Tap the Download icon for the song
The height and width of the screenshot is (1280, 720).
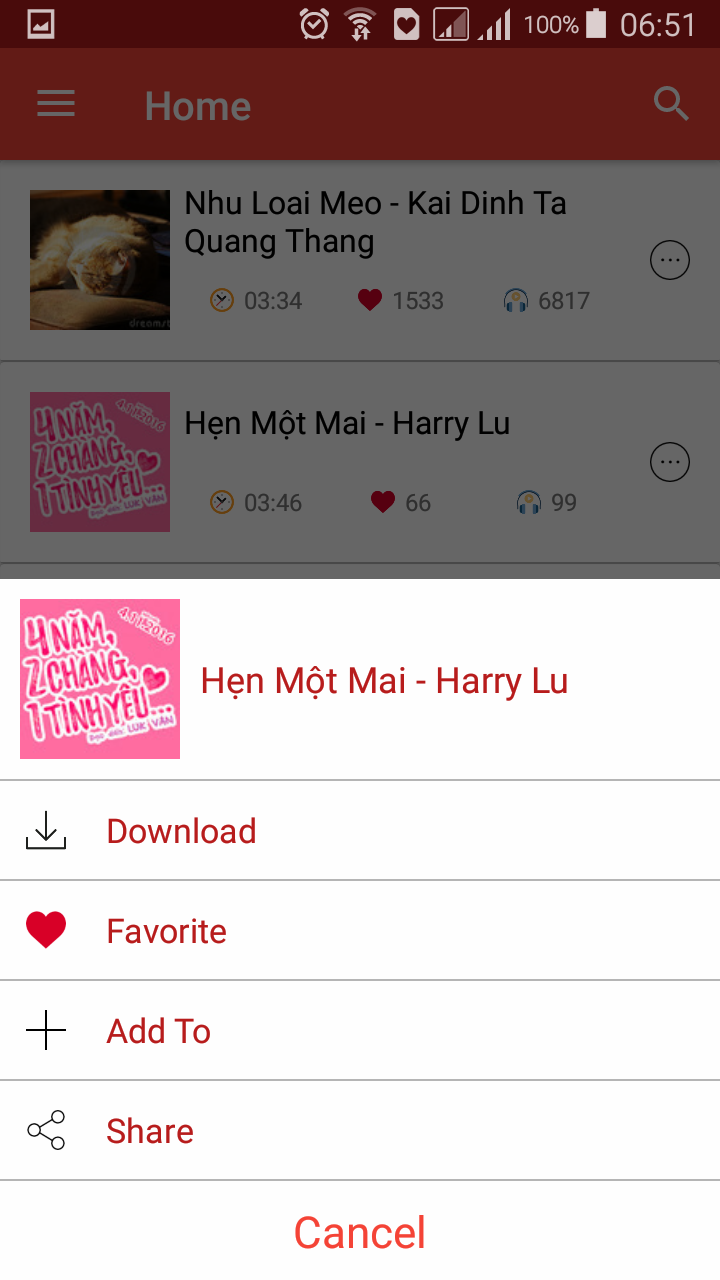click(45, 830)
